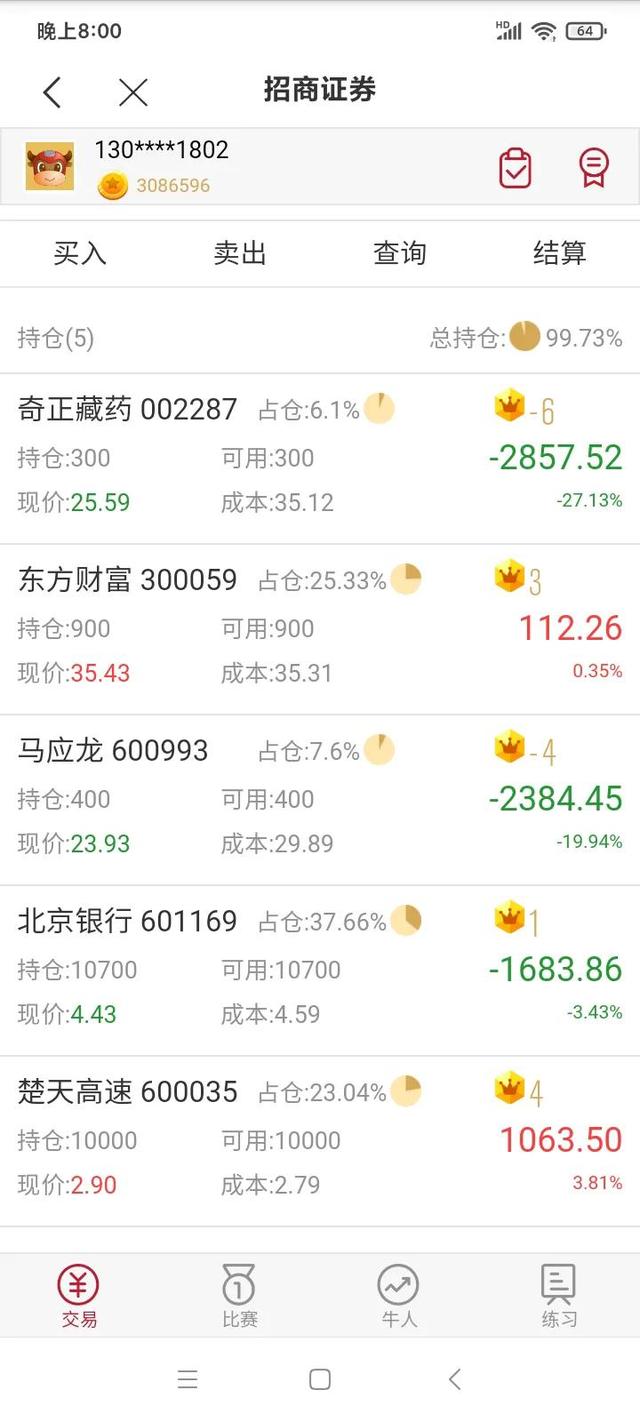Open the system recent apps button
The image size is (640, 1422).
click(x=187, y=1380)
